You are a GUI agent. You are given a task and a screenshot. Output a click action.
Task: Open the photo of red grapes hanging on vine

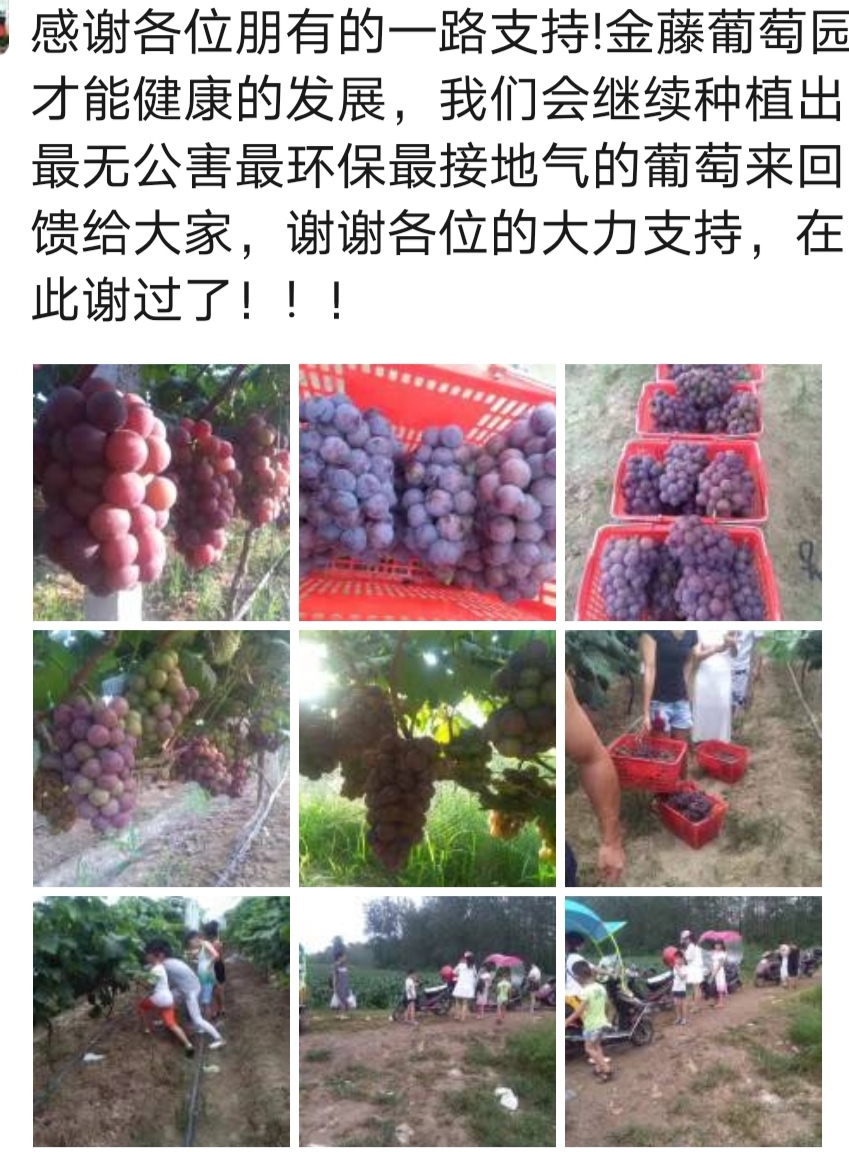coord(161,492)
